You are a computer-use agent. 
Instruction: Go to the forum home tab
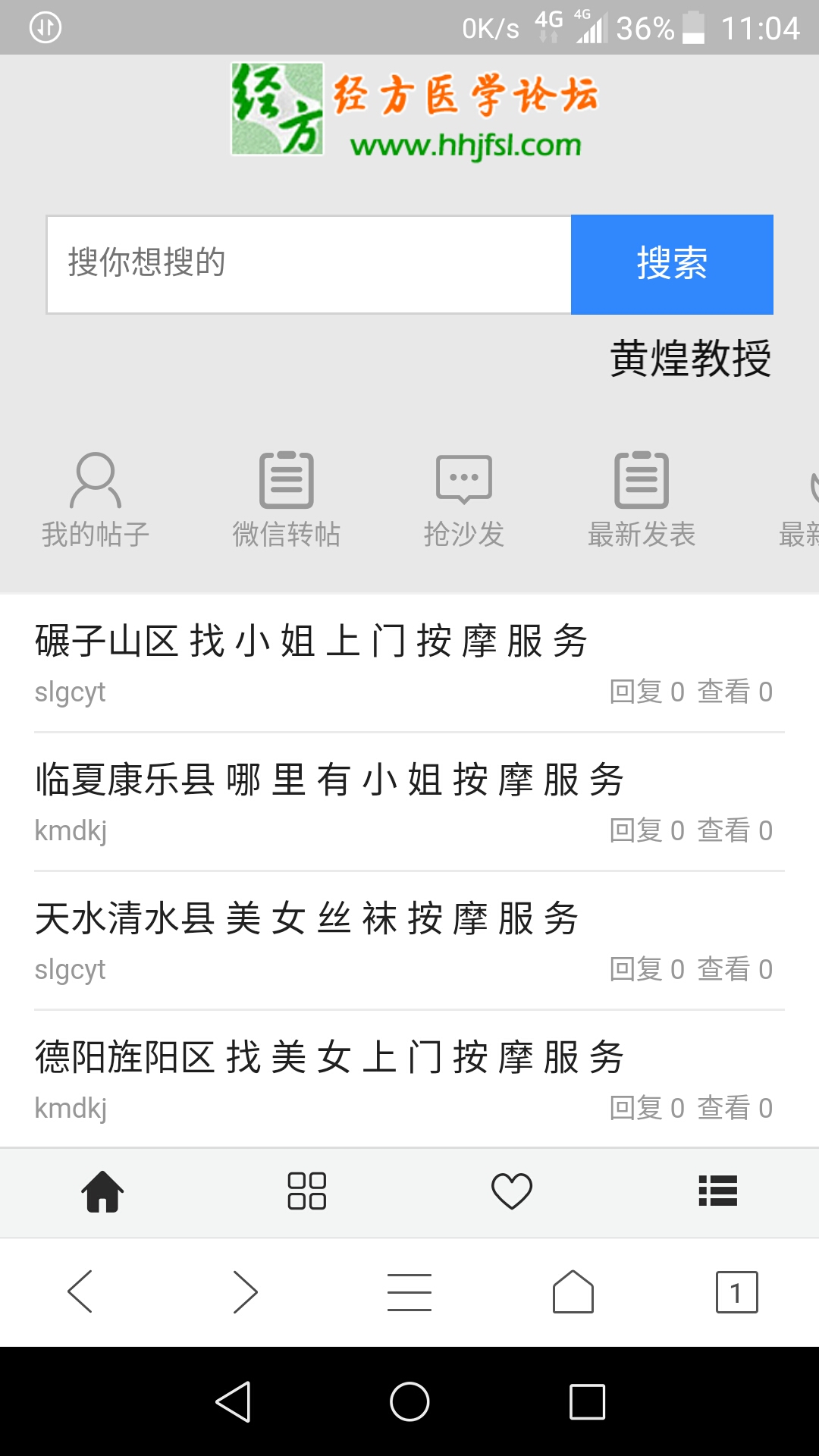tap(102, 1191)
